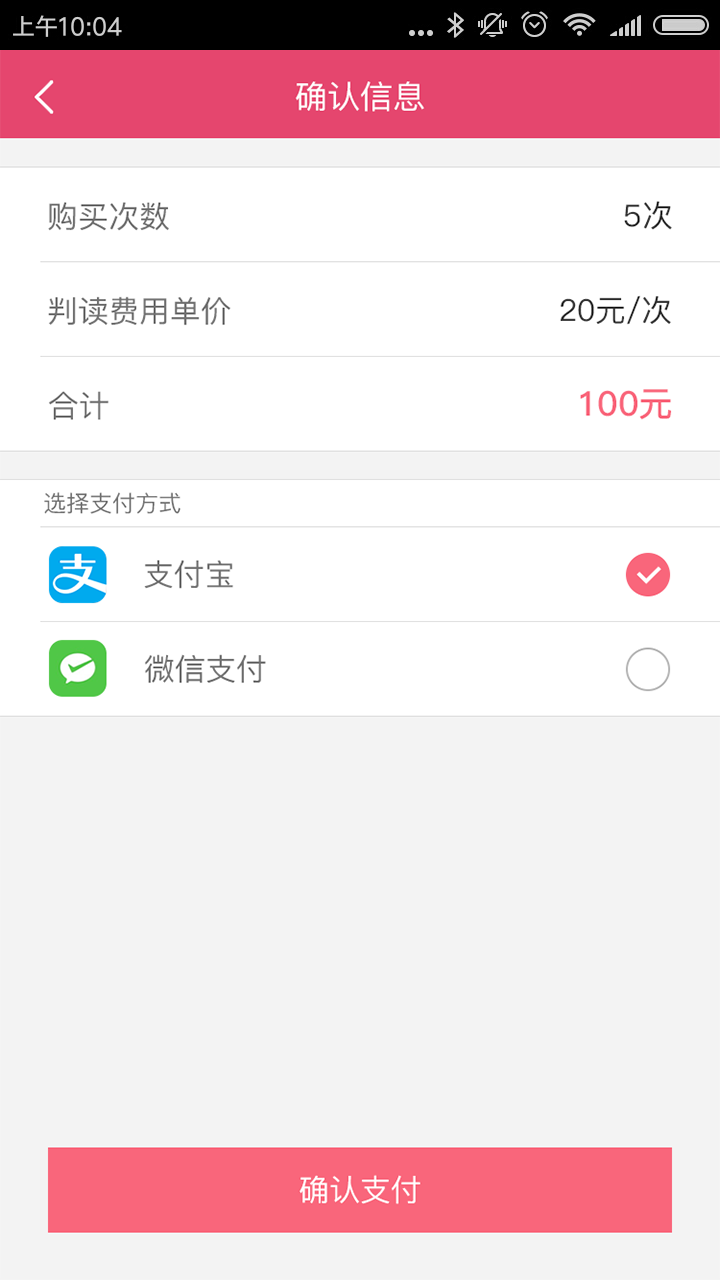
Task: Click the 20元/次 unit price text
Action: 618,310
